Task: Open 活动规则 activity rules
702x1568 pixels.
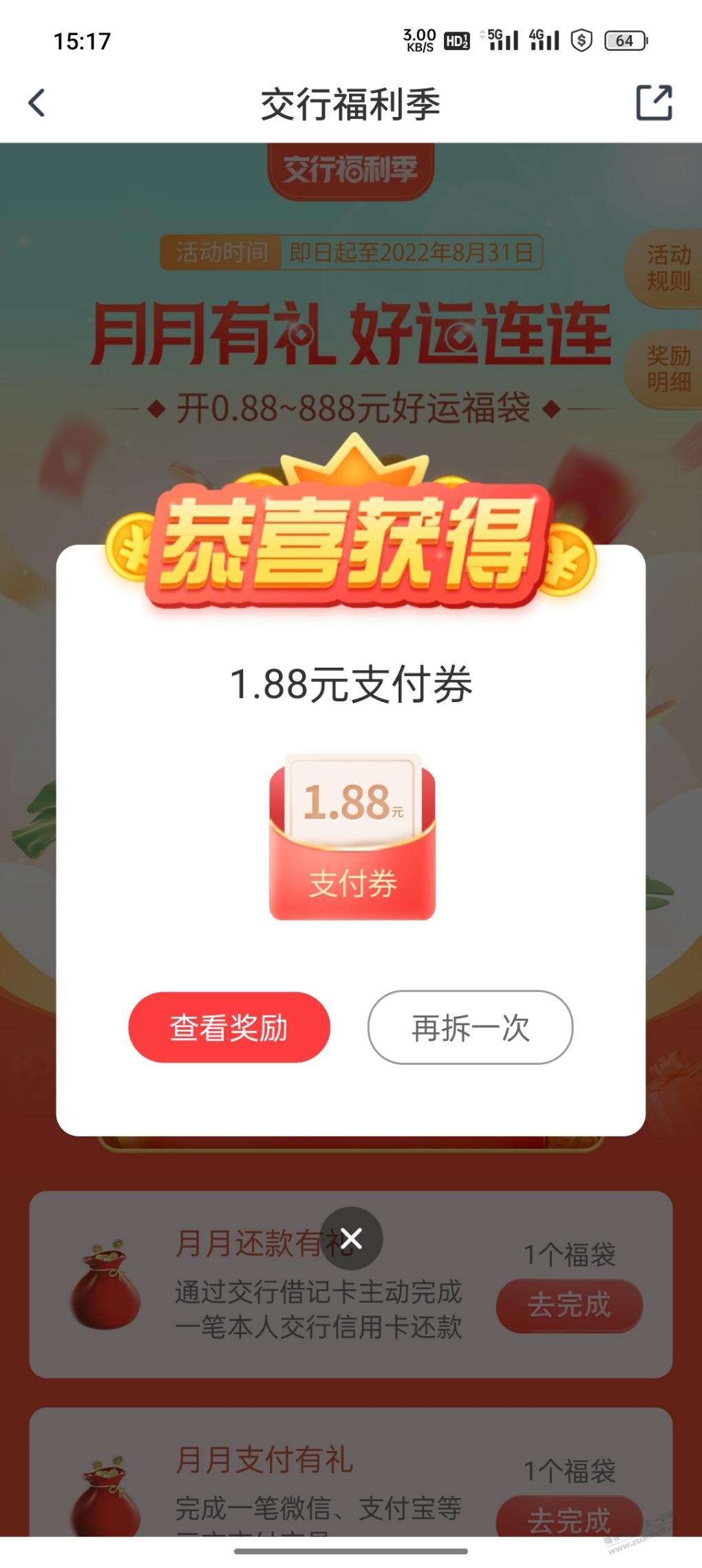Action: coord(667,268)
